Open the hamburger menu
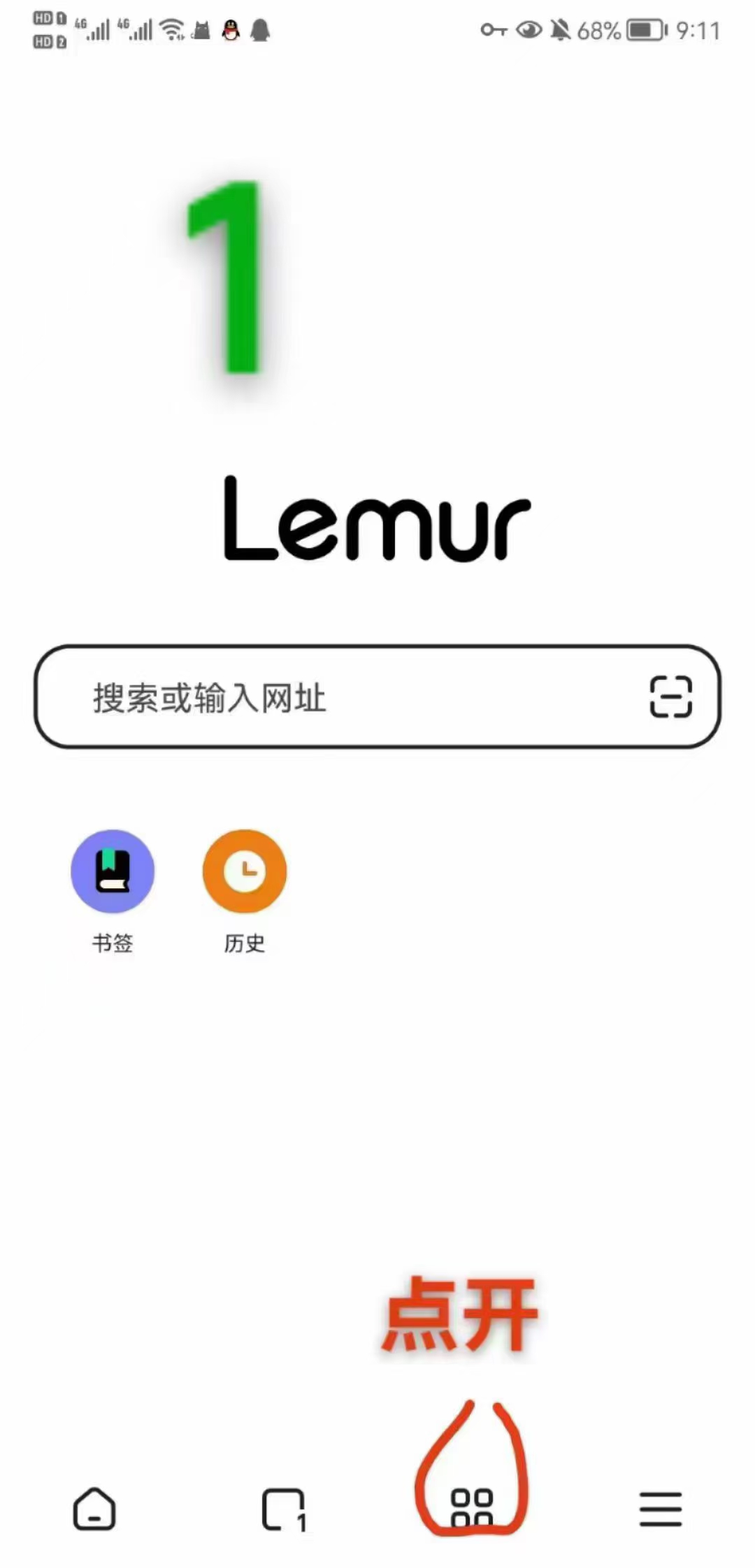The width and height of the screenshot is (755, 1568). point(661,1509)
